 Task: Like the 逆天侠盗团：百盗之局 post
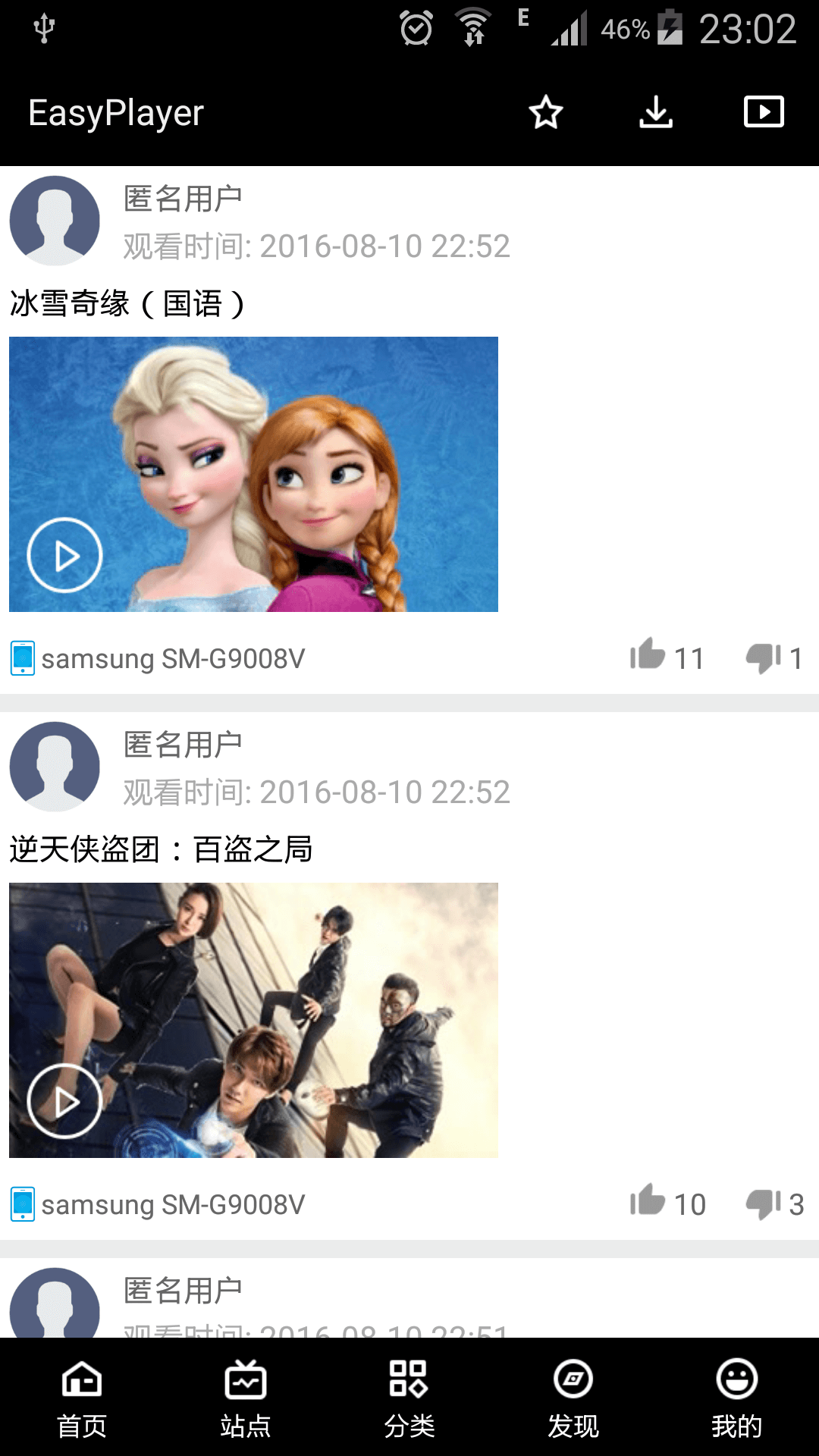click(647, 1202)
